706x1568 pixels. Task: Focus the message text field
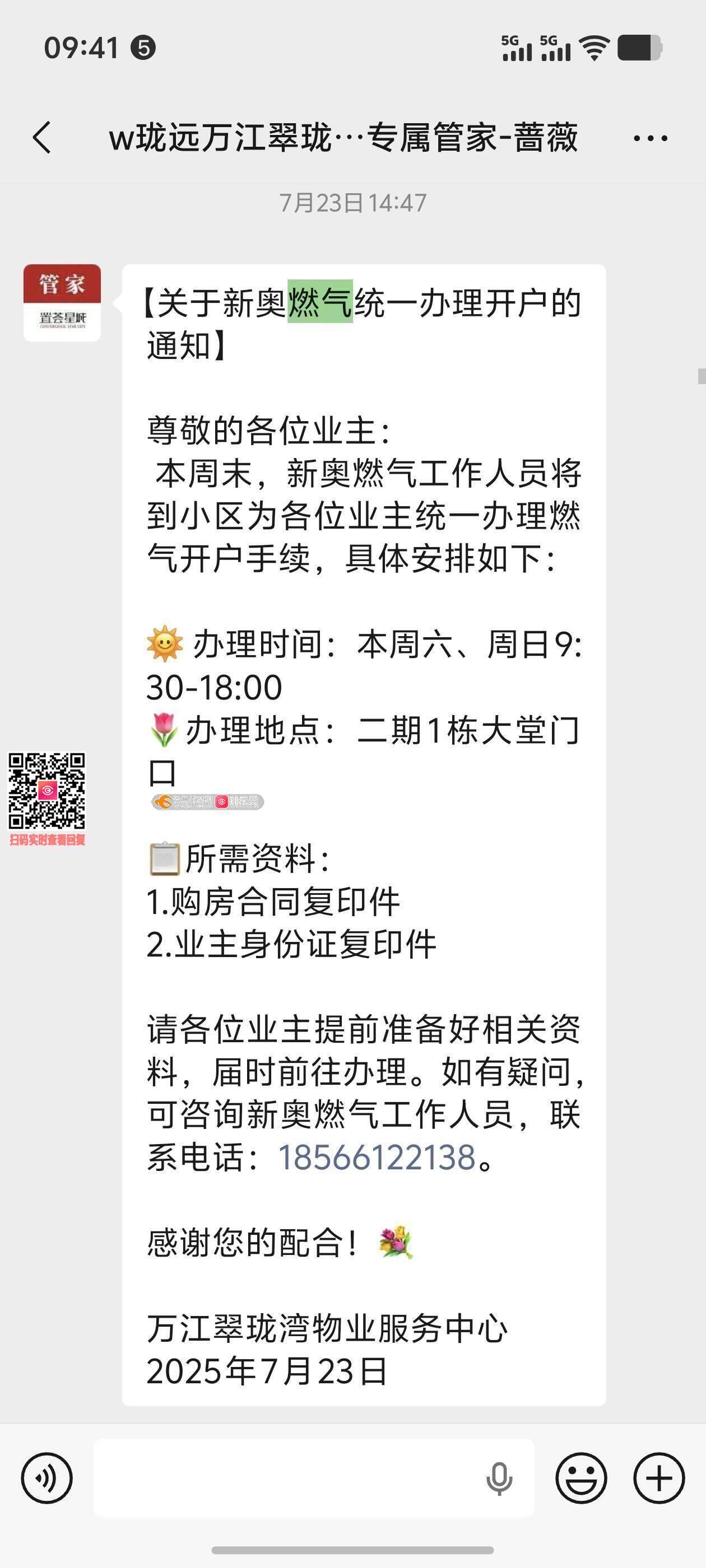[286, 1477]
